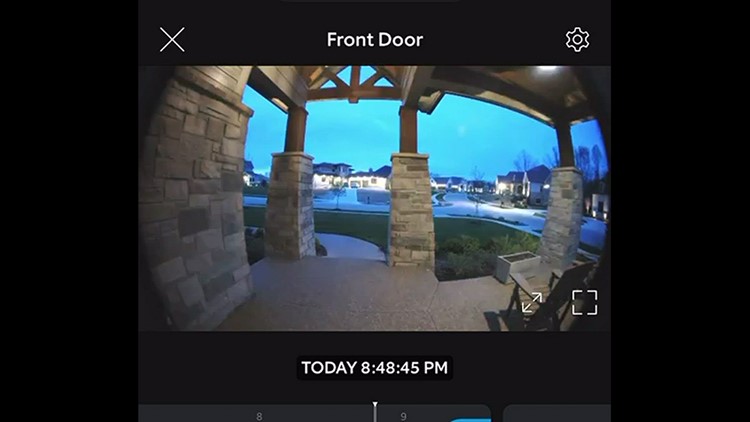Close the Front Door camera view

pyautogui.click(x=172, y=40)
